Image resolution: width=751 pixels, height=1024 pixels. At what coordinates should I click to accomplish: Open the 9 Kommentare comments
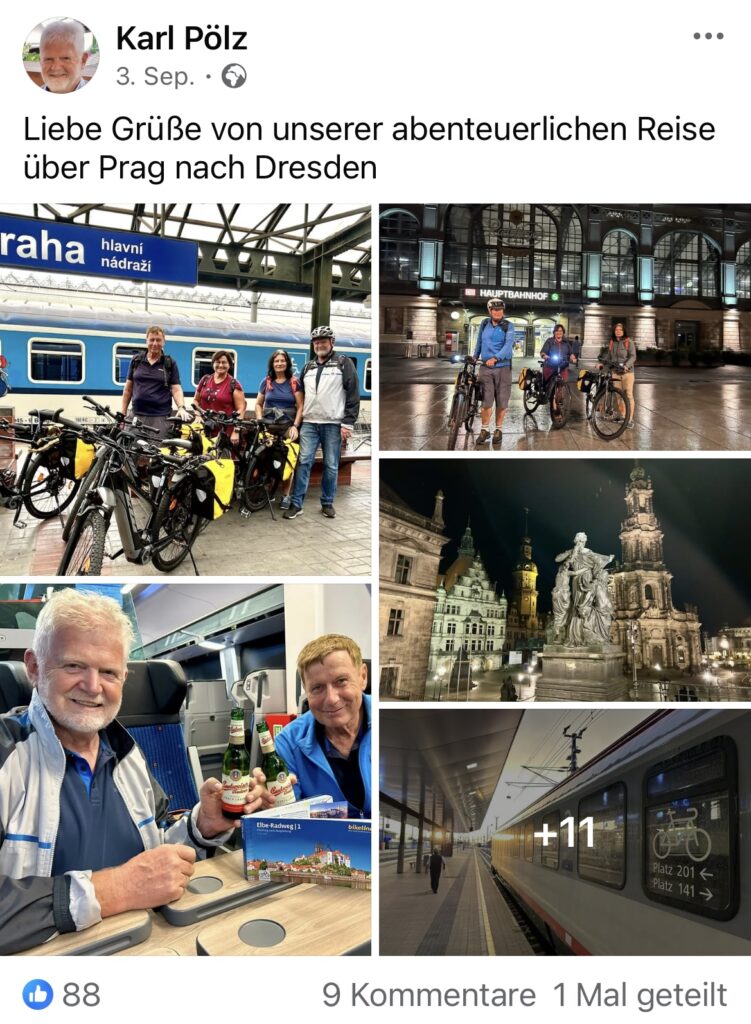pos(429,995)
